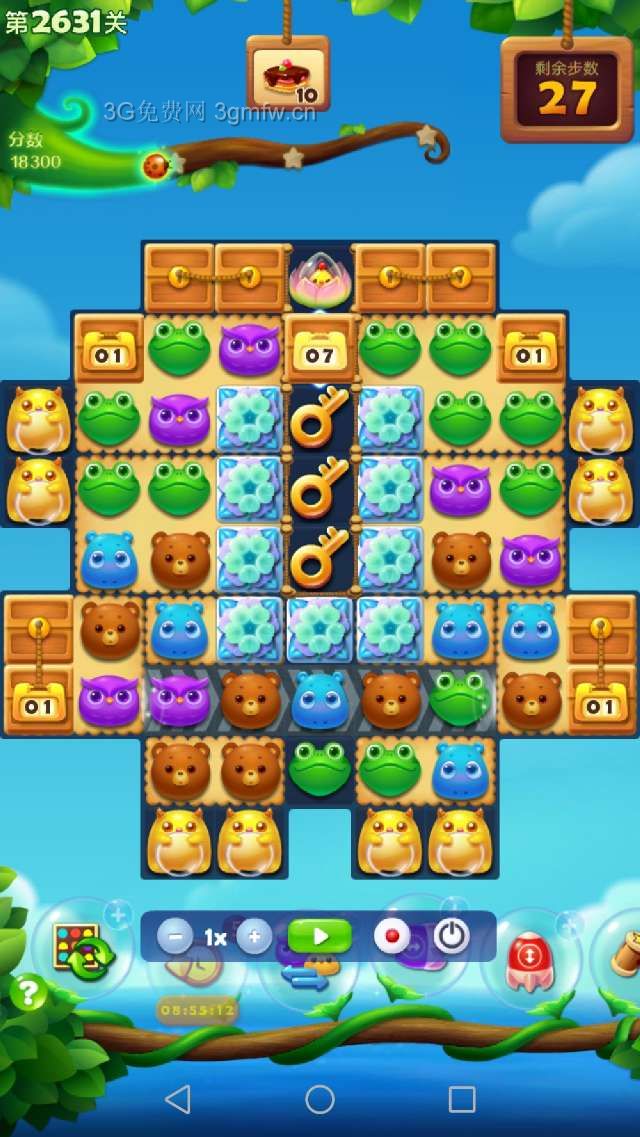Select the green frog in the bottom row

tap(320, 768)
